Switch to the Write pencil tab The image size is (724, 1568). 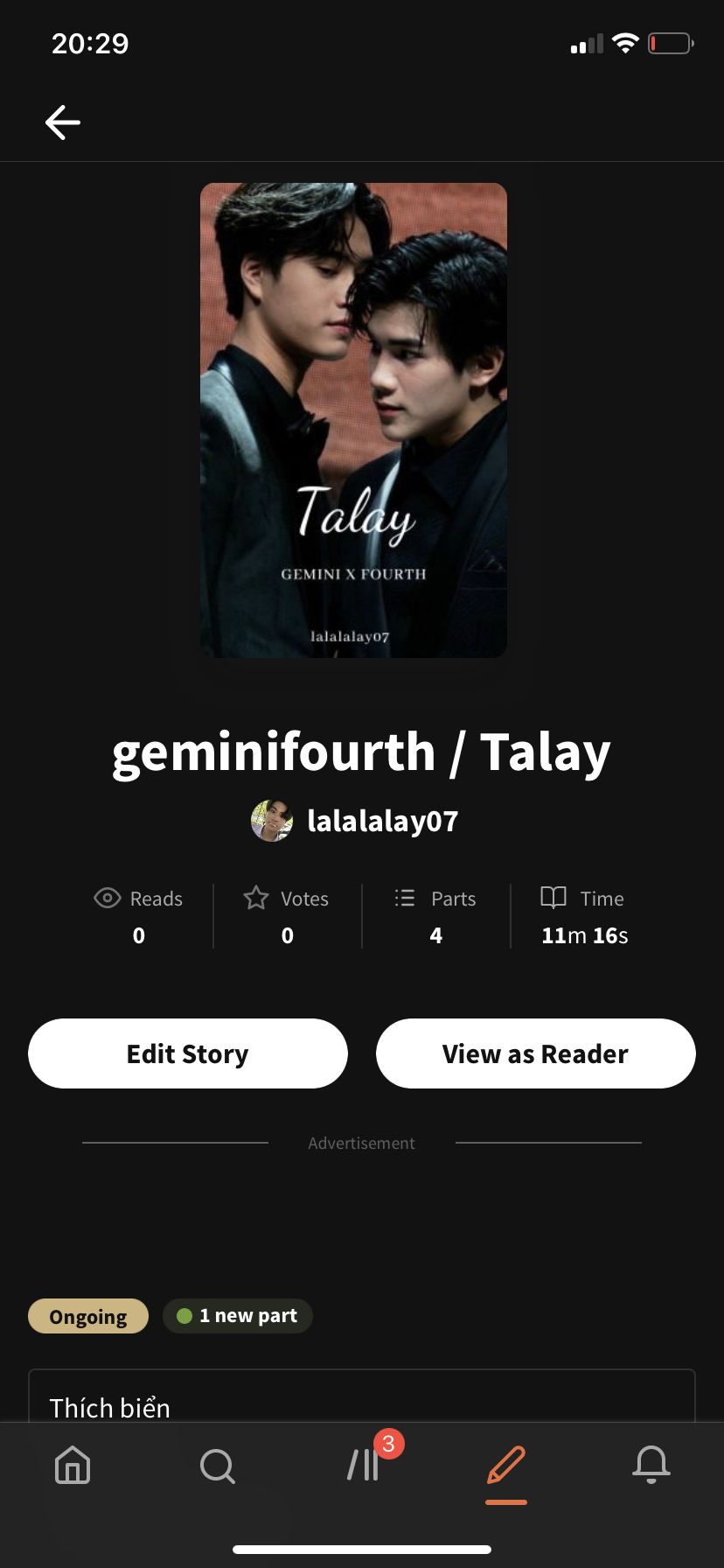506,1465
